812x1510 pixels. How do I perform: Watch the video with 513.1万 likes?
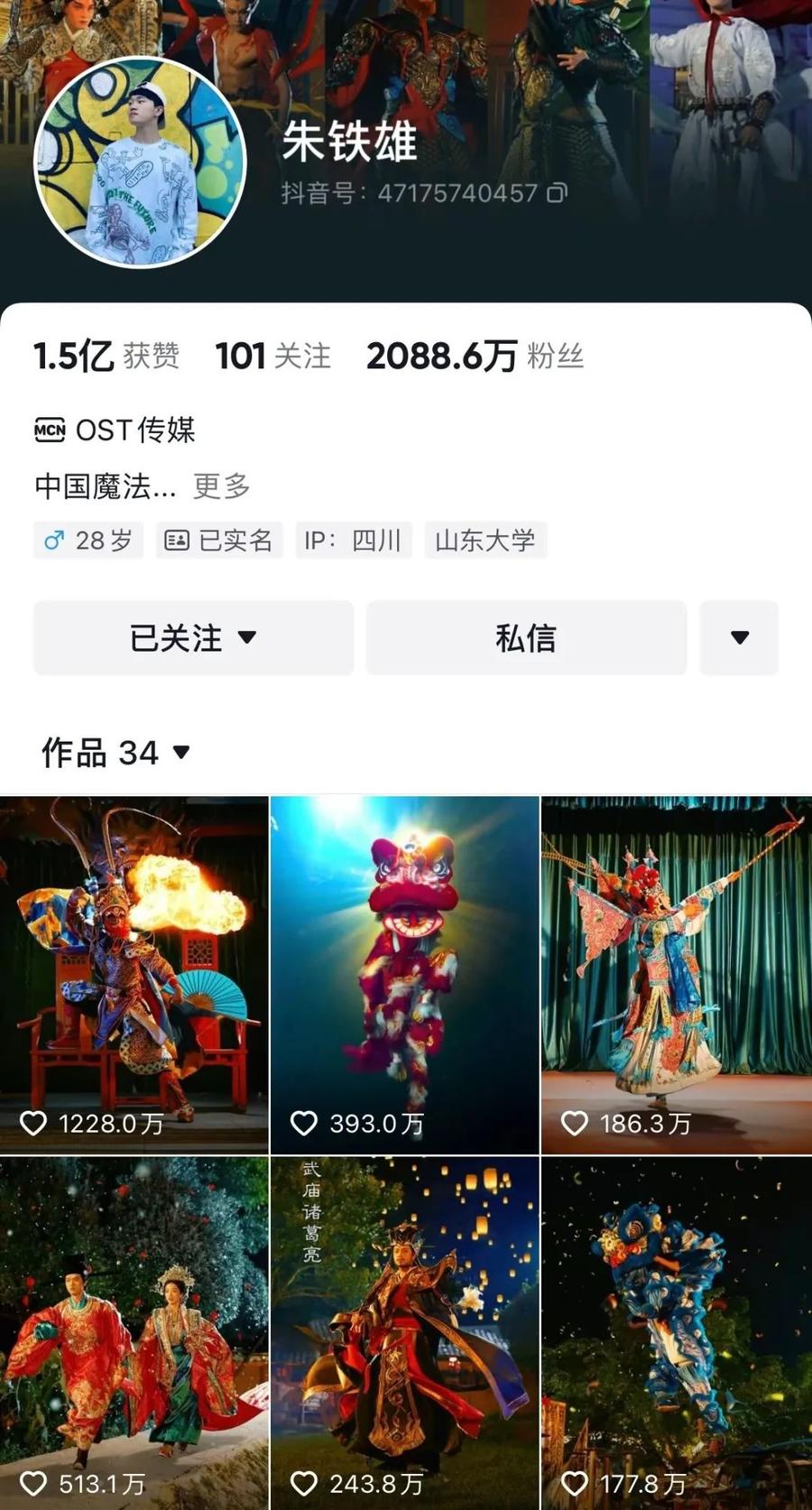(134, 1332)
